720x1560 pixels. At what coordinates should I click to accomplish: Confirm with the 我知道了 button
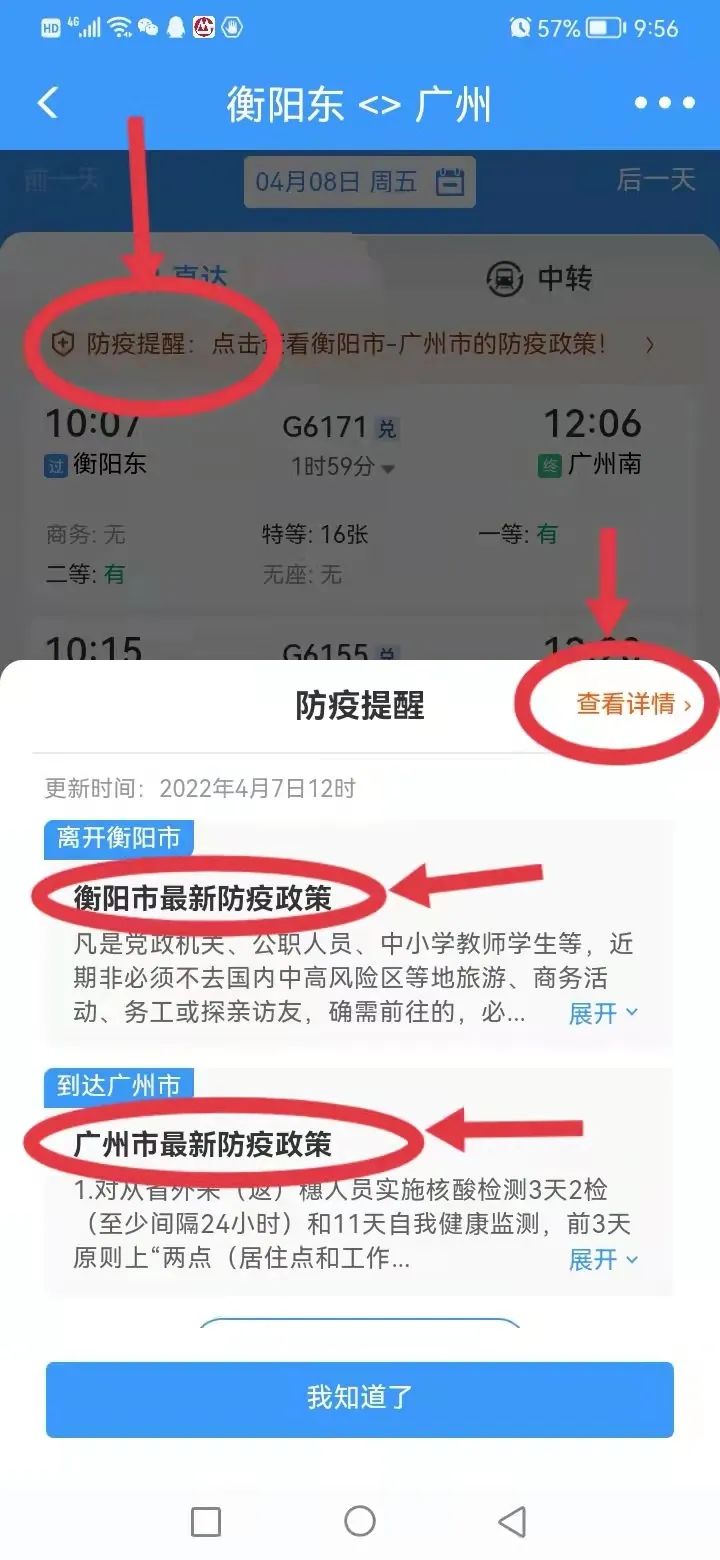(x=360, y=1398)
